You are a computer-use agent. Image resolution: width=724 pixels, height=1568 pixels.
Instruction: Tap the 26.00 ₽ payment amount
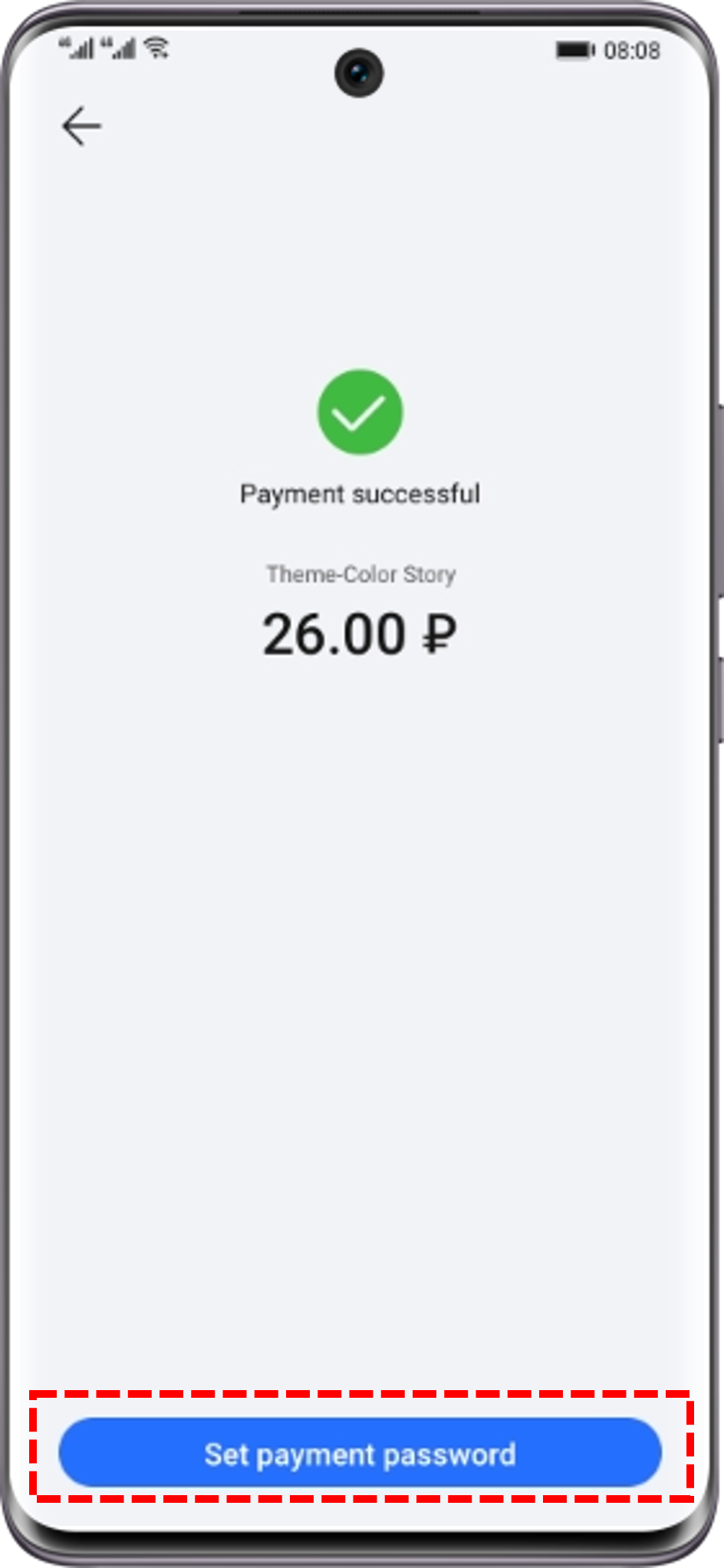(360, 633)
